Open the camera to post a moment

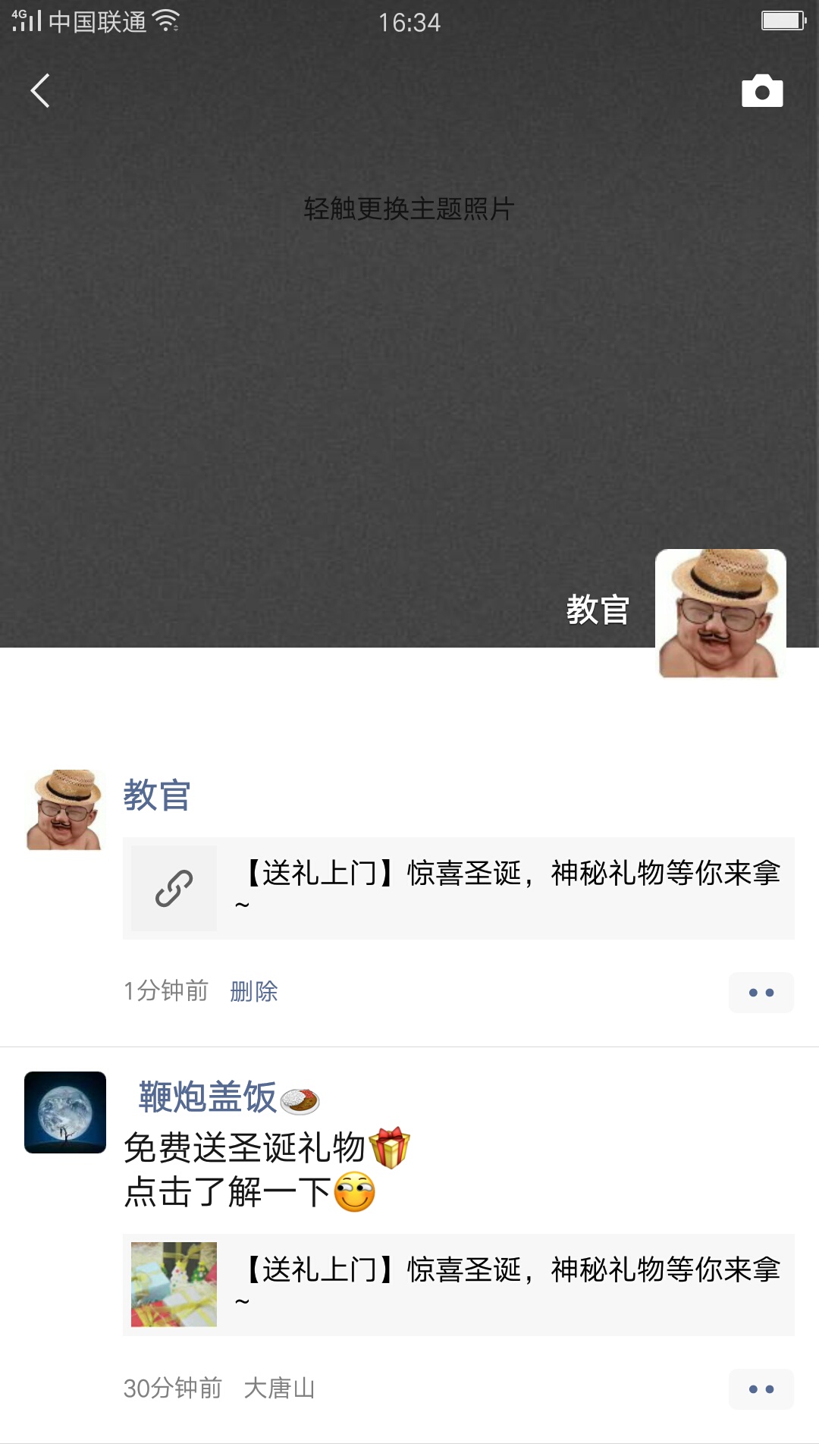click(x=761, y=91)
